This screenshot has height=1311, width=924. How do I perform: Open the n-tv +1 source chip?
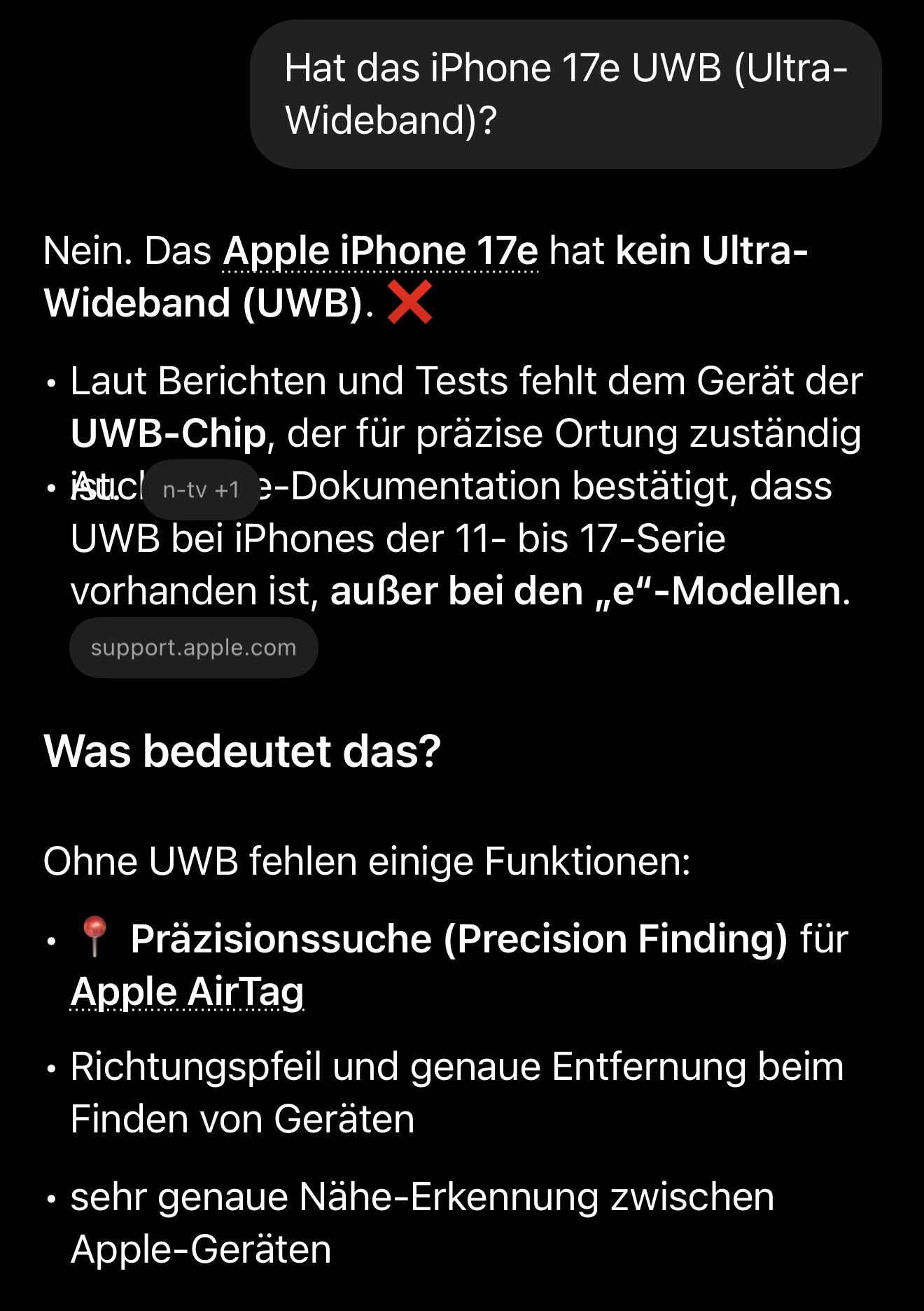(201, 490)
